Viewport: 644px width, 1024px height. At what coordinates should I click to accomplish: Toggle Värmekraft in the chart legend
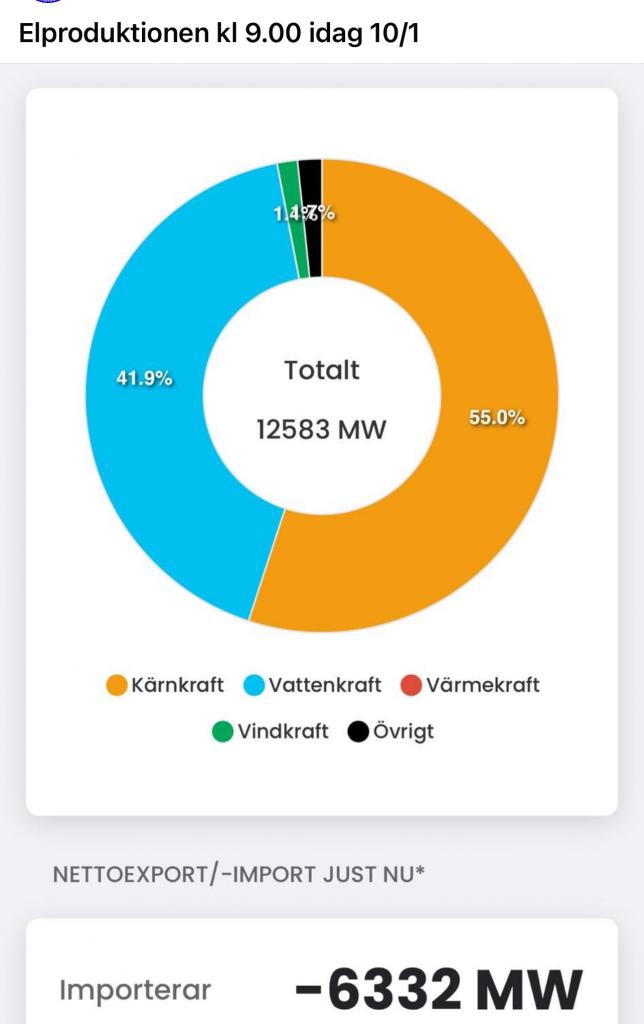tap(470, 685)
